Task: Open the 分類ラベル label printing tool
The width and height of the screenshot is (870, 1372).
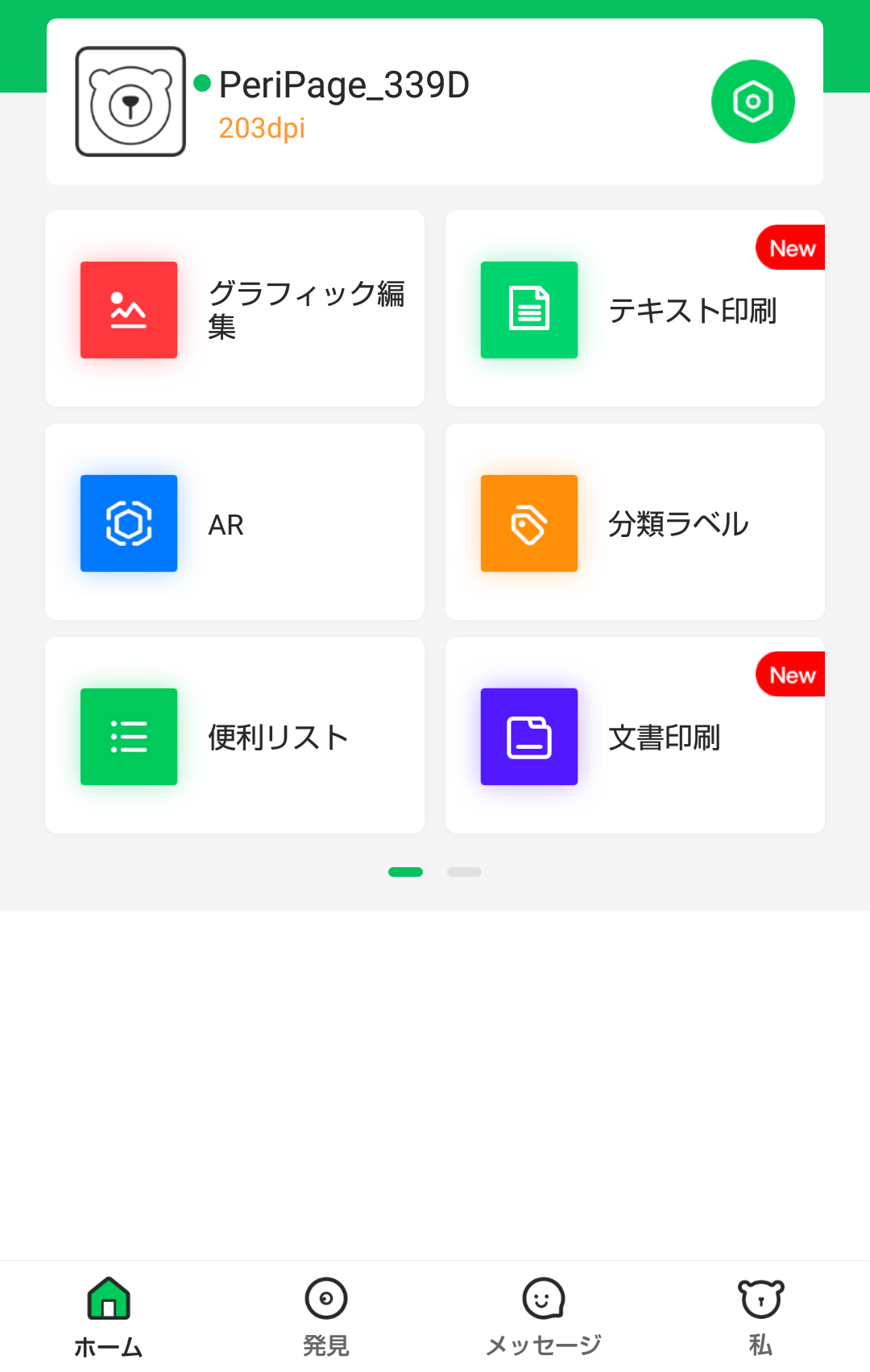Action: point(635,523)
